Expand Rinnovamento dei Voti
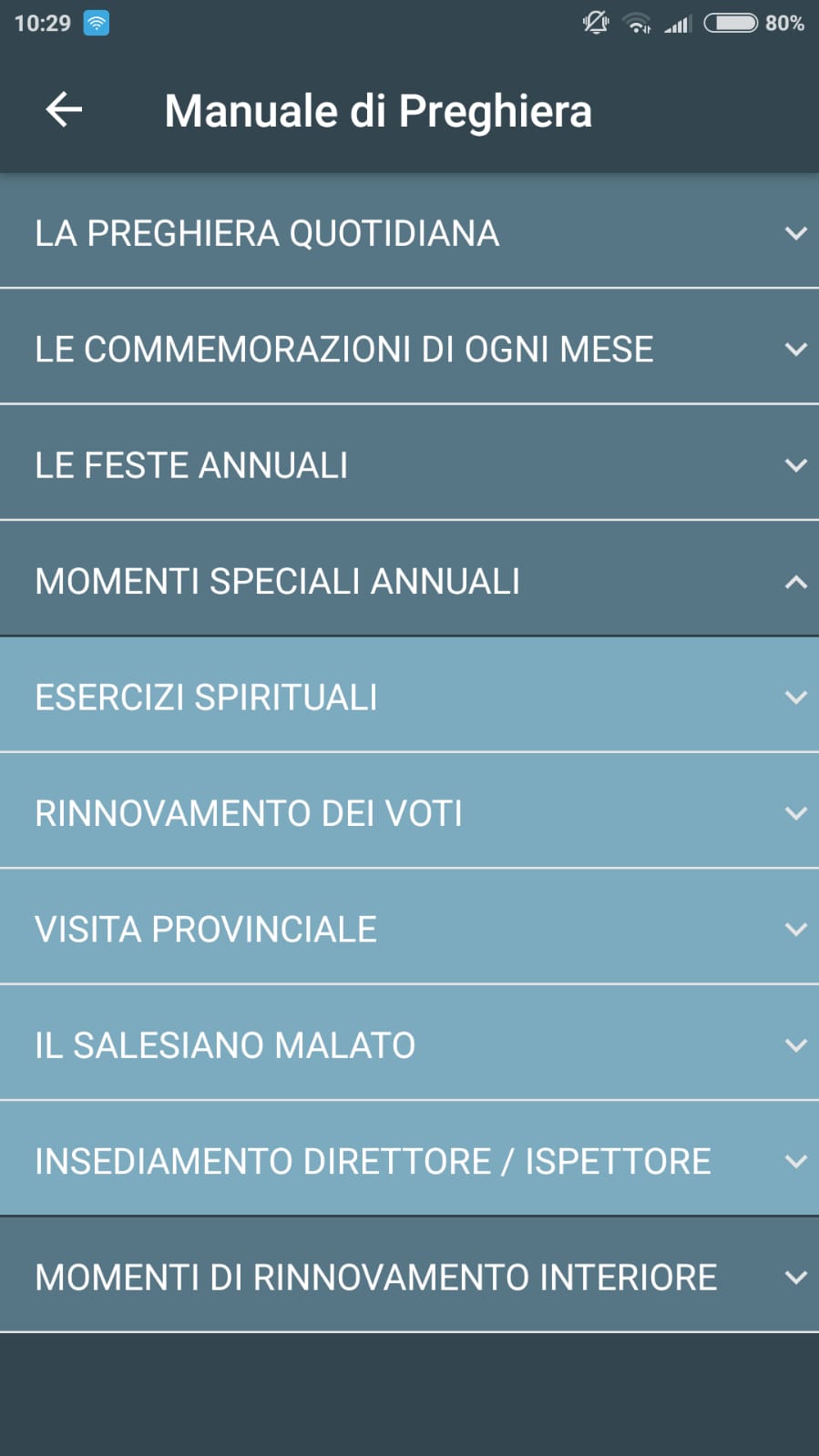This screenshot has width=819, height=1456. 409,812
